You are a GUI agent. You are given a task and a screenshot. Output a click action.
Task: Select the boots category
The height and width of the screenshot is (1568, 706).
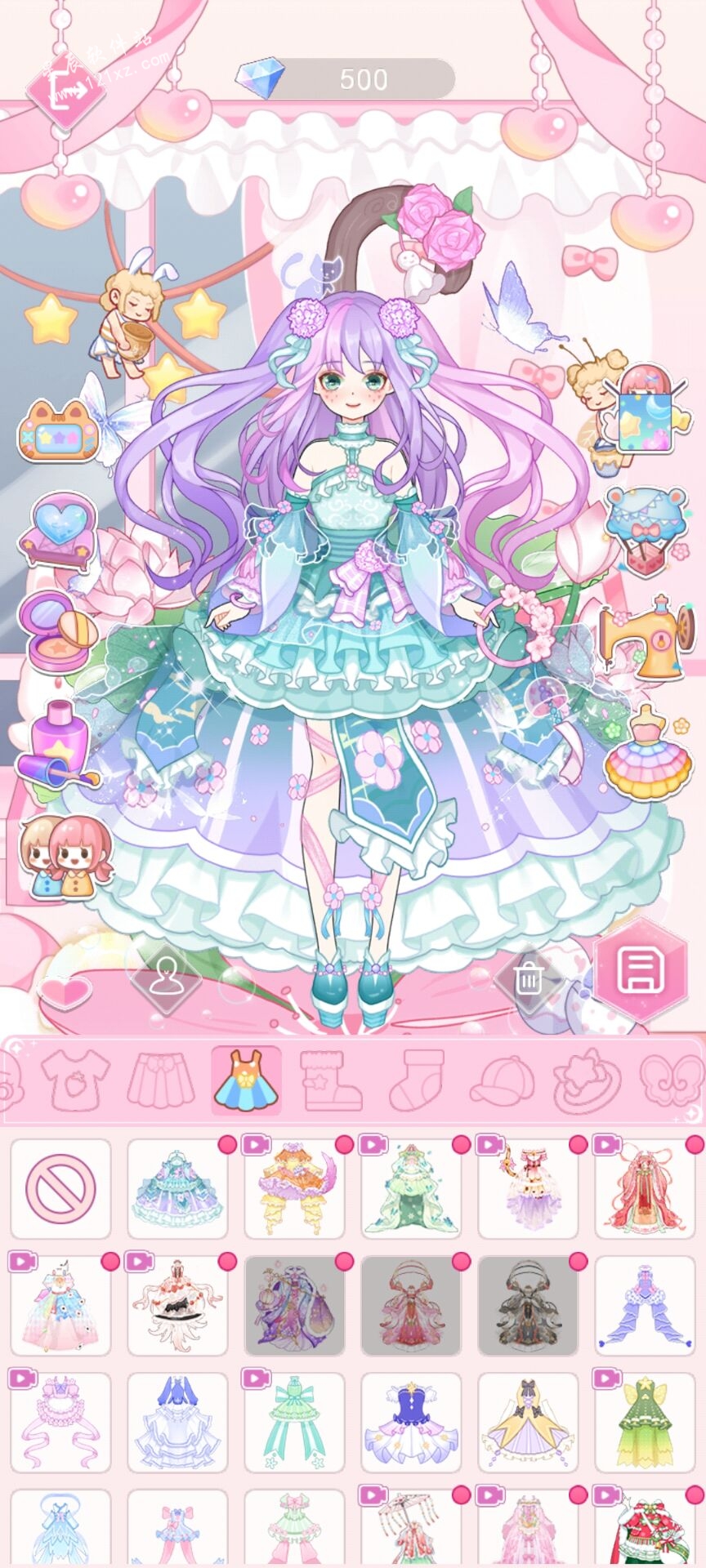pyautogui.click(x=330, y=1080)
